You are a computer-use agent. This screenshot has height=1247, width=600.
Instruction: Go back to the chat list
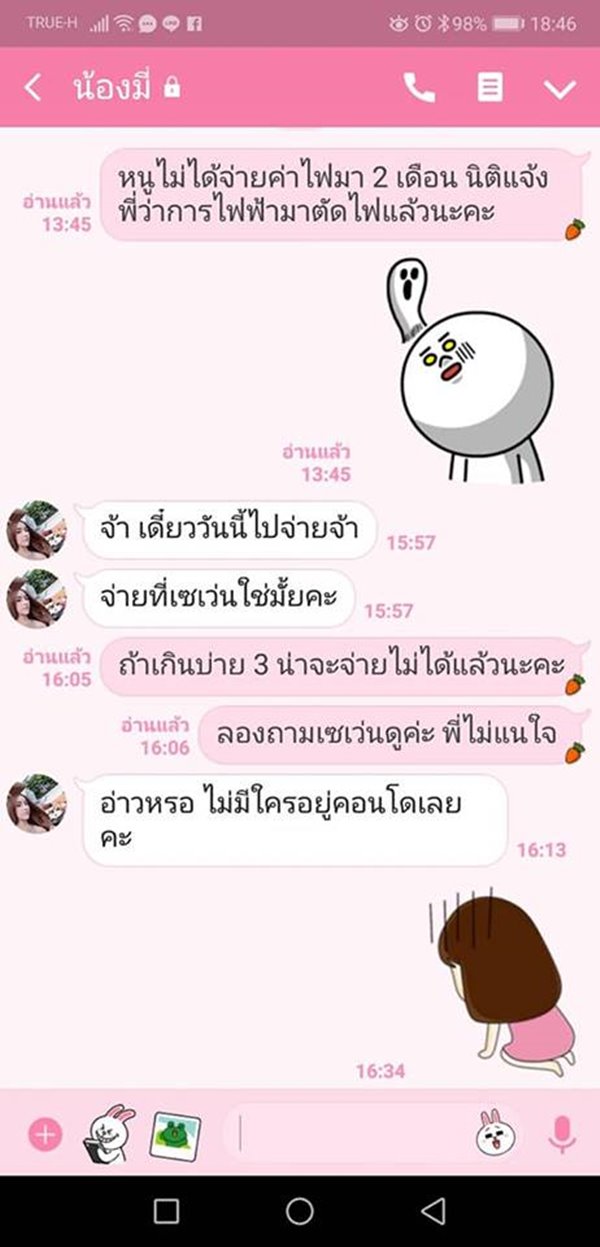[x=33, y=88]
